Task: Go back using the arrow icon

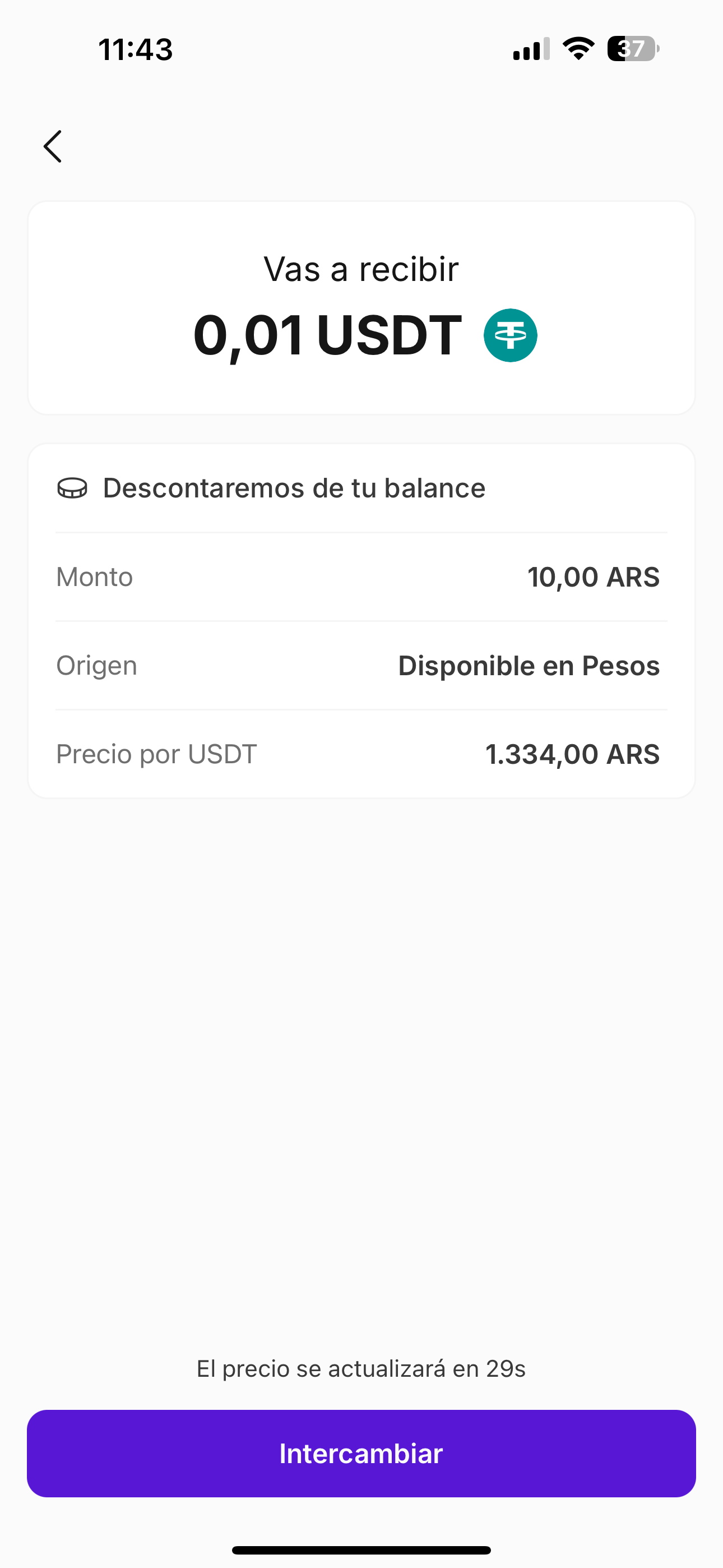Action: 53,147
